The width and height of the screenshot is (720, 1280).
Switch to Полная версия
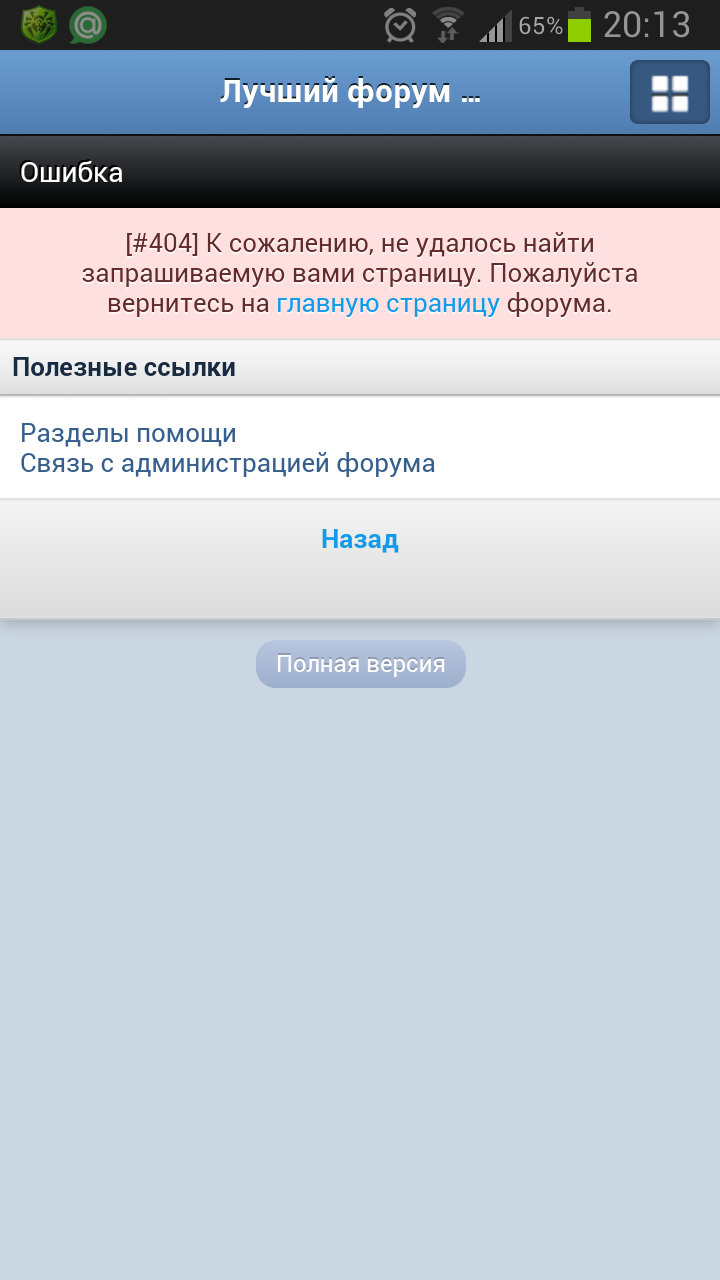(361, 664)
